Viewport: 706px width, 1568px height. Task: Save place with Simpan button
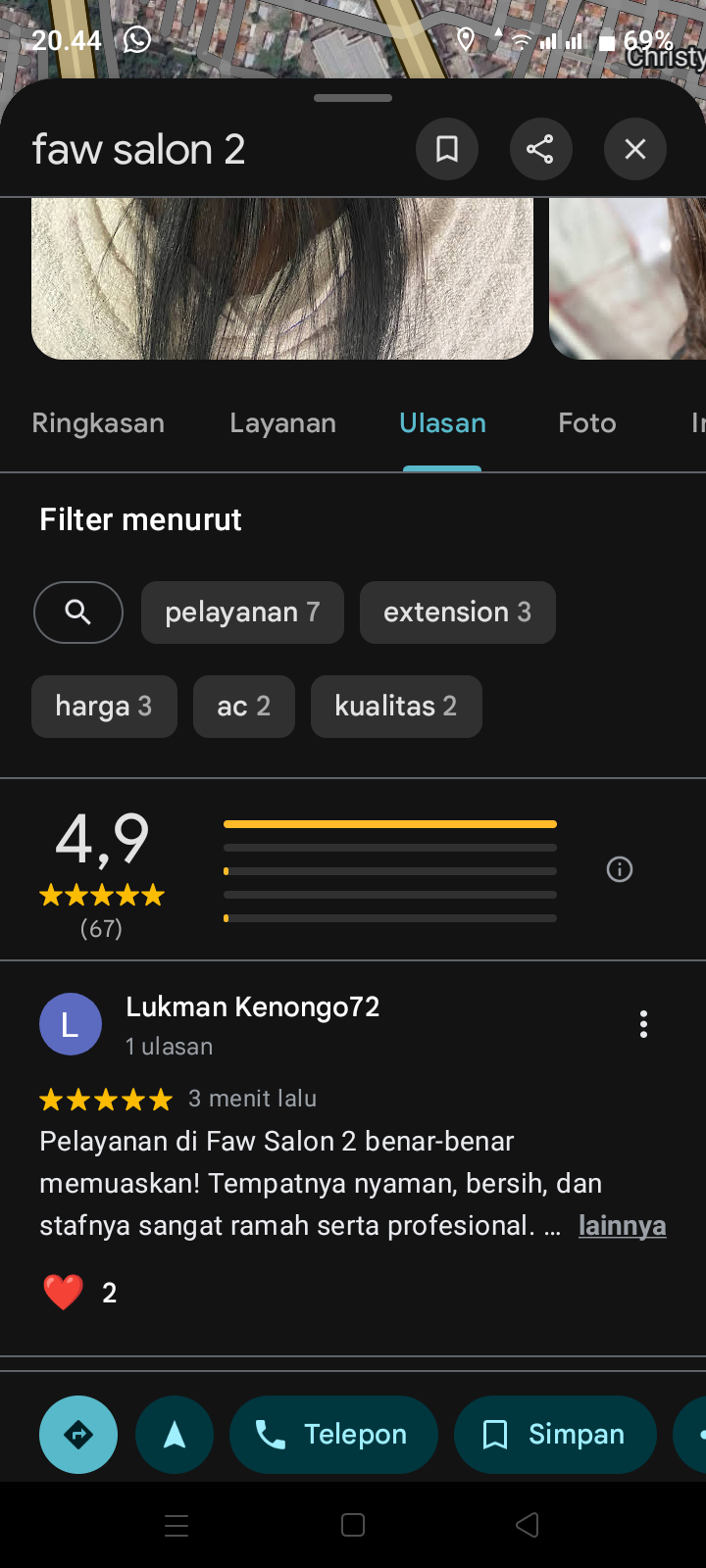555,1435
